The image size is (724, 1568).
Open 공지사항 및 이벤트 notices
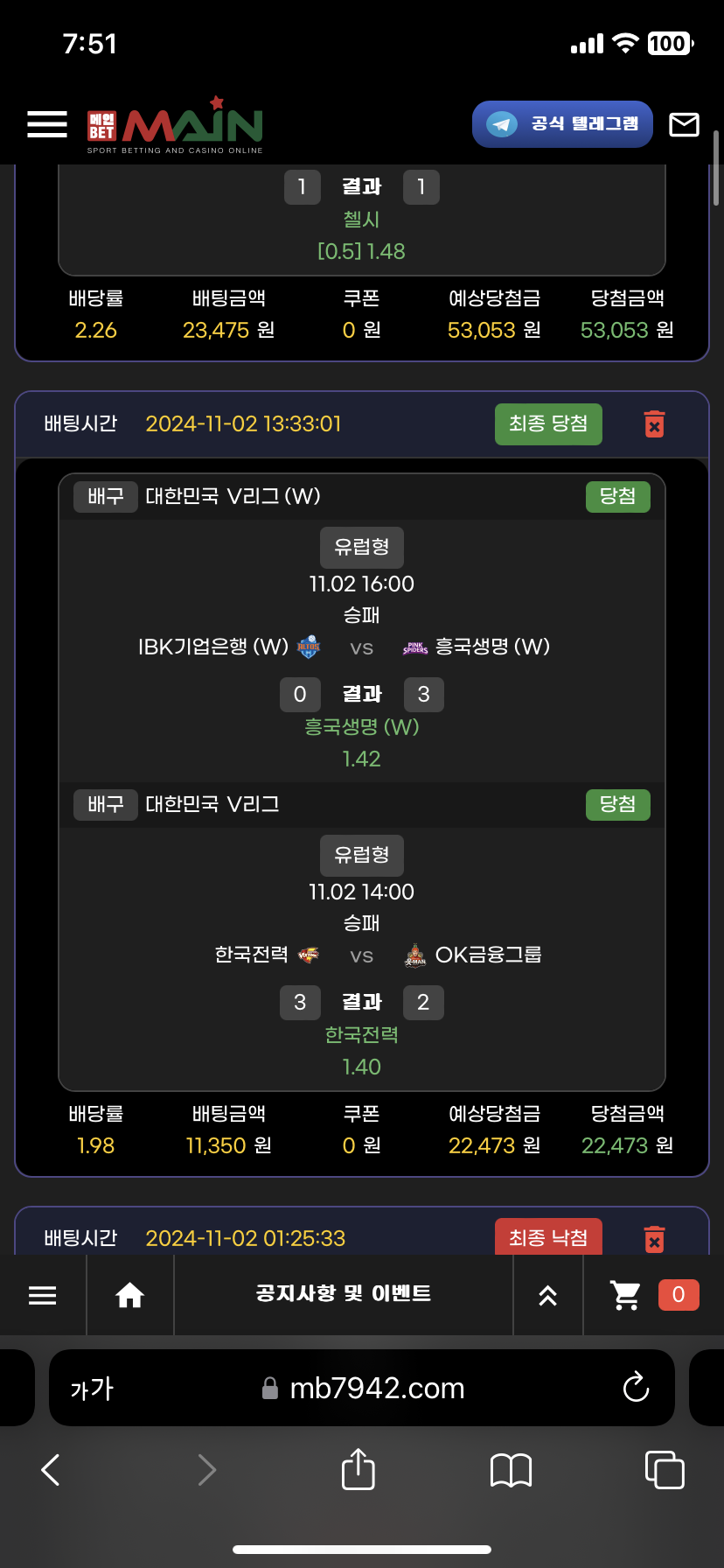click(343, 1294)
